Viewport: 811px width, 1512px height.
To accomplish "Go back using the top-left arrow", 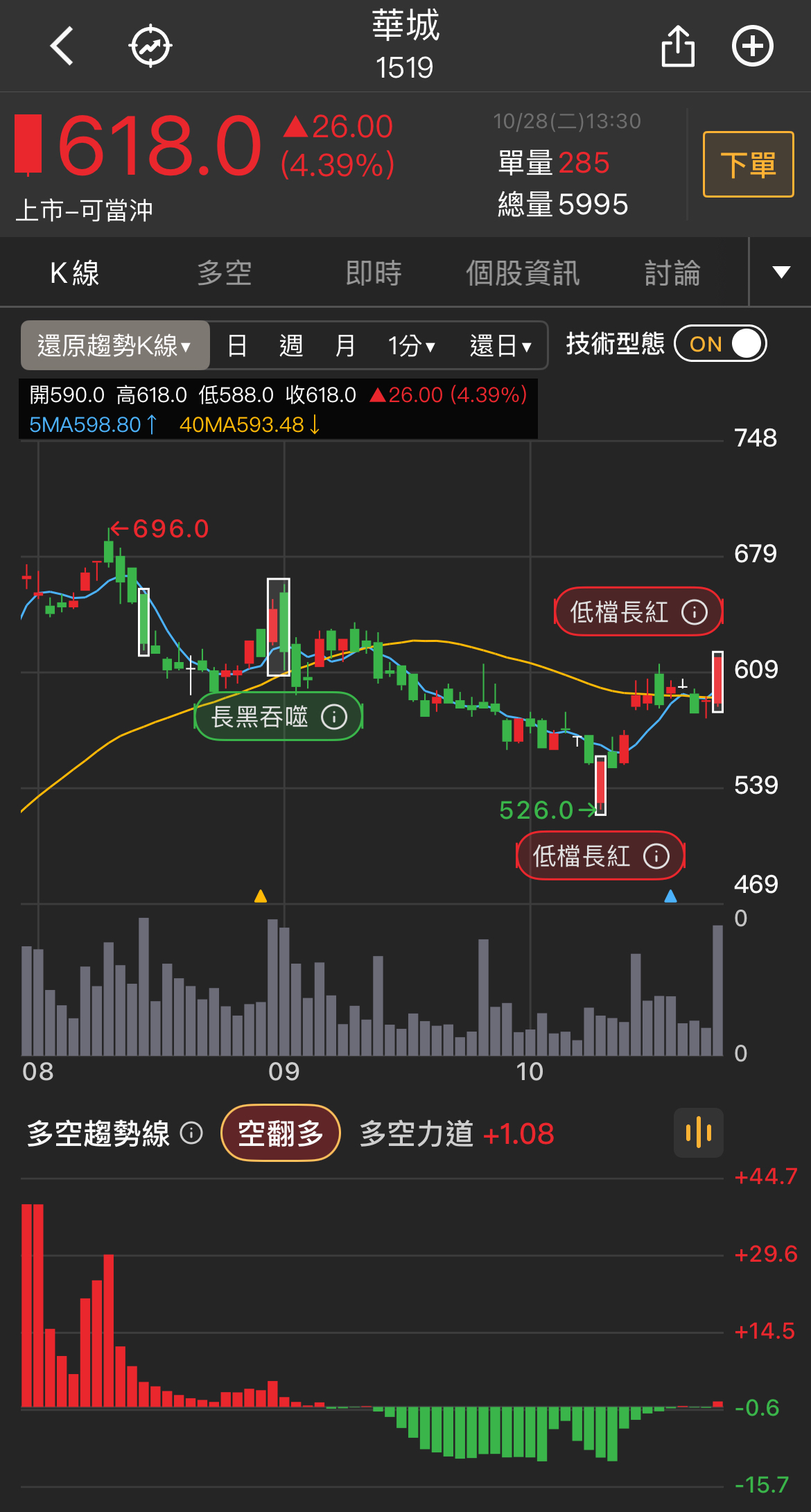I will pos(62,46).
